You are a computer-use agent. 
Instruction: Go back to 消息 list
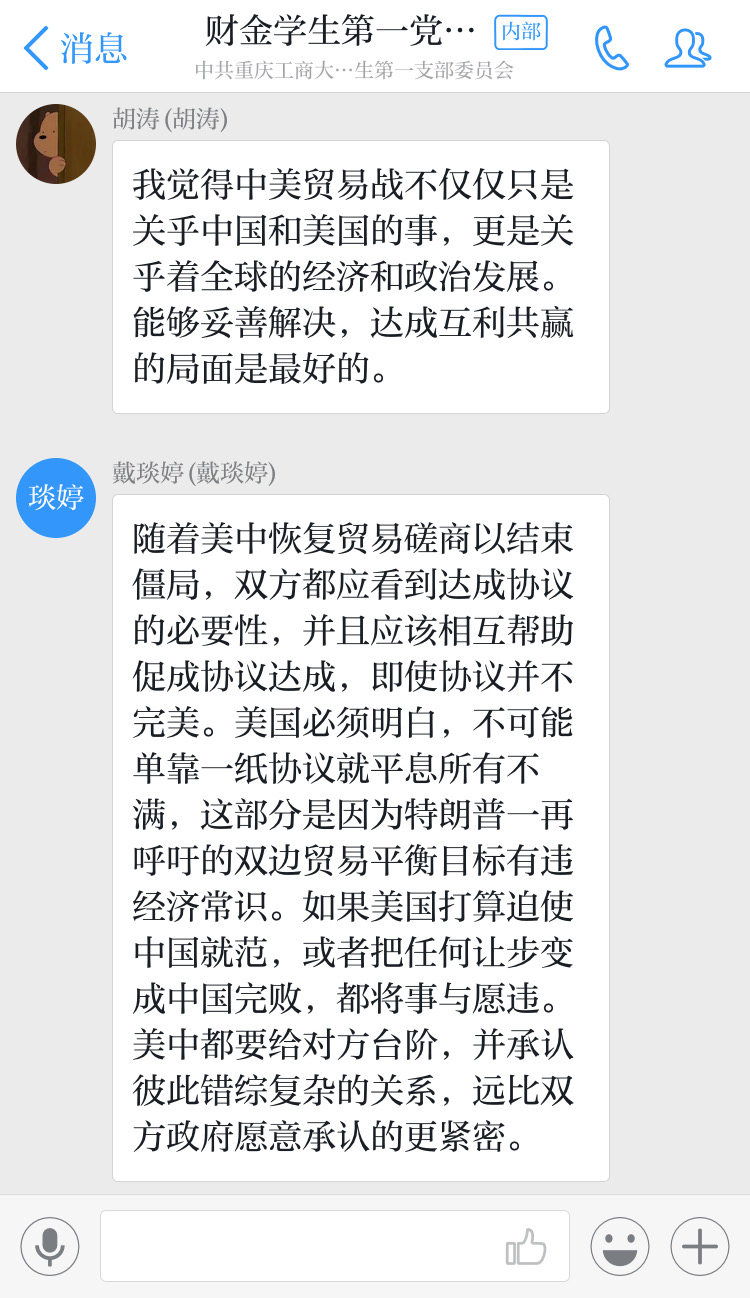pyautogui.click(x=75, y=47)
